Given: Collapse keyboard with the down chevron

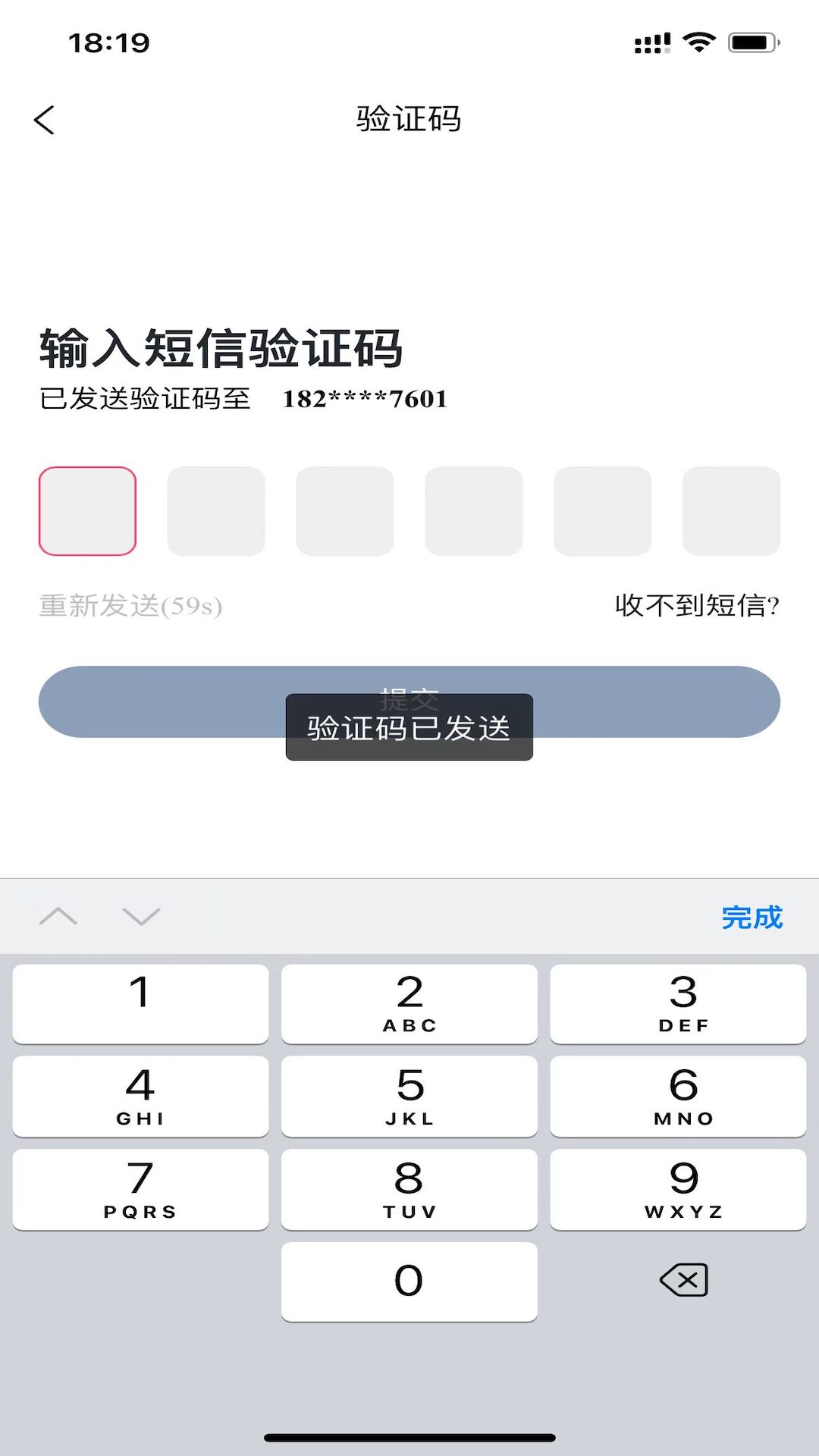Looking at the screenshot, I should (140, 917).
